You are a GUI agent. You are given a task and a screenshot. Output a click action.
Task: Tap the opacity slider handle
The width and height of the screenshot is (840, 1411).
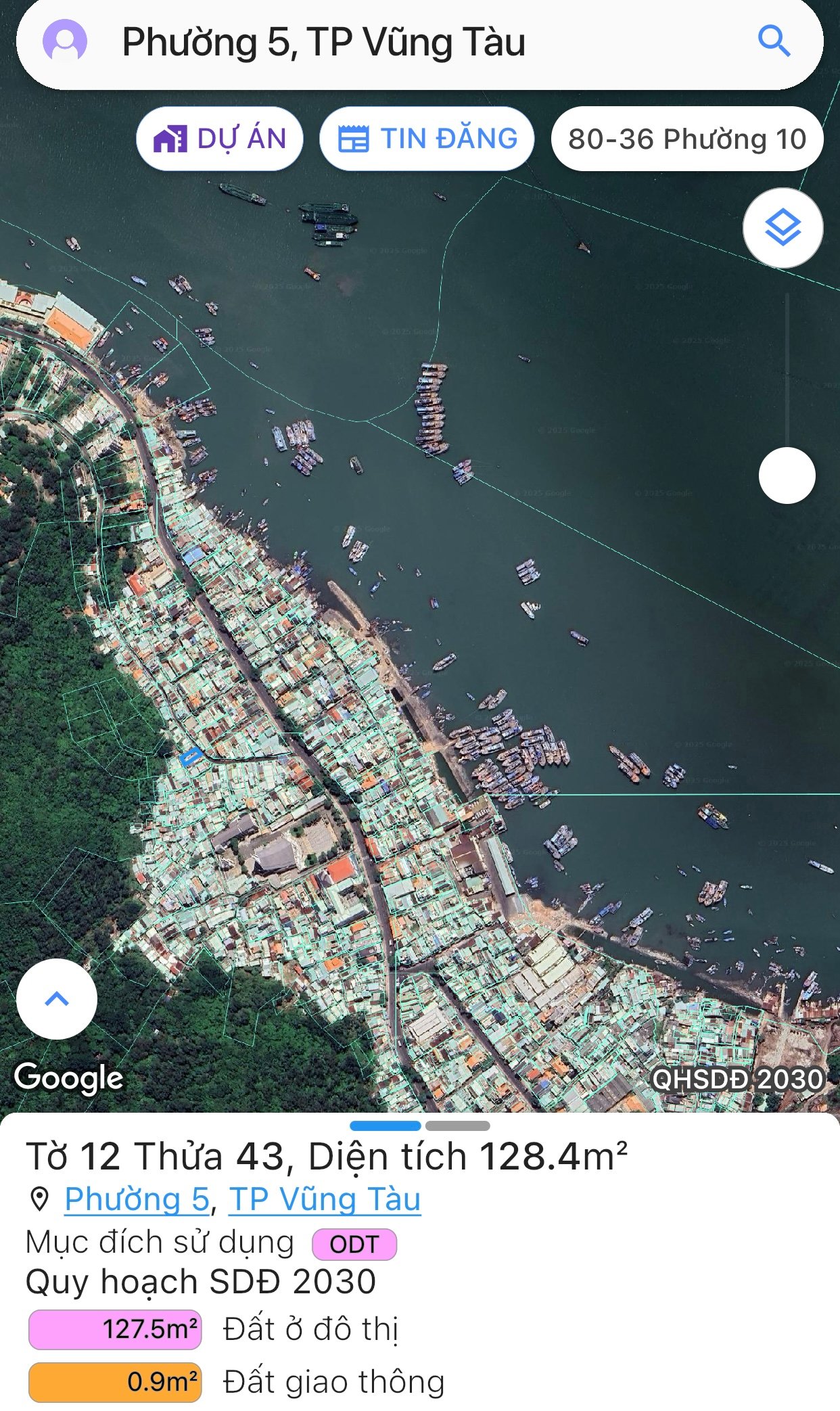(x=787, y=475)
